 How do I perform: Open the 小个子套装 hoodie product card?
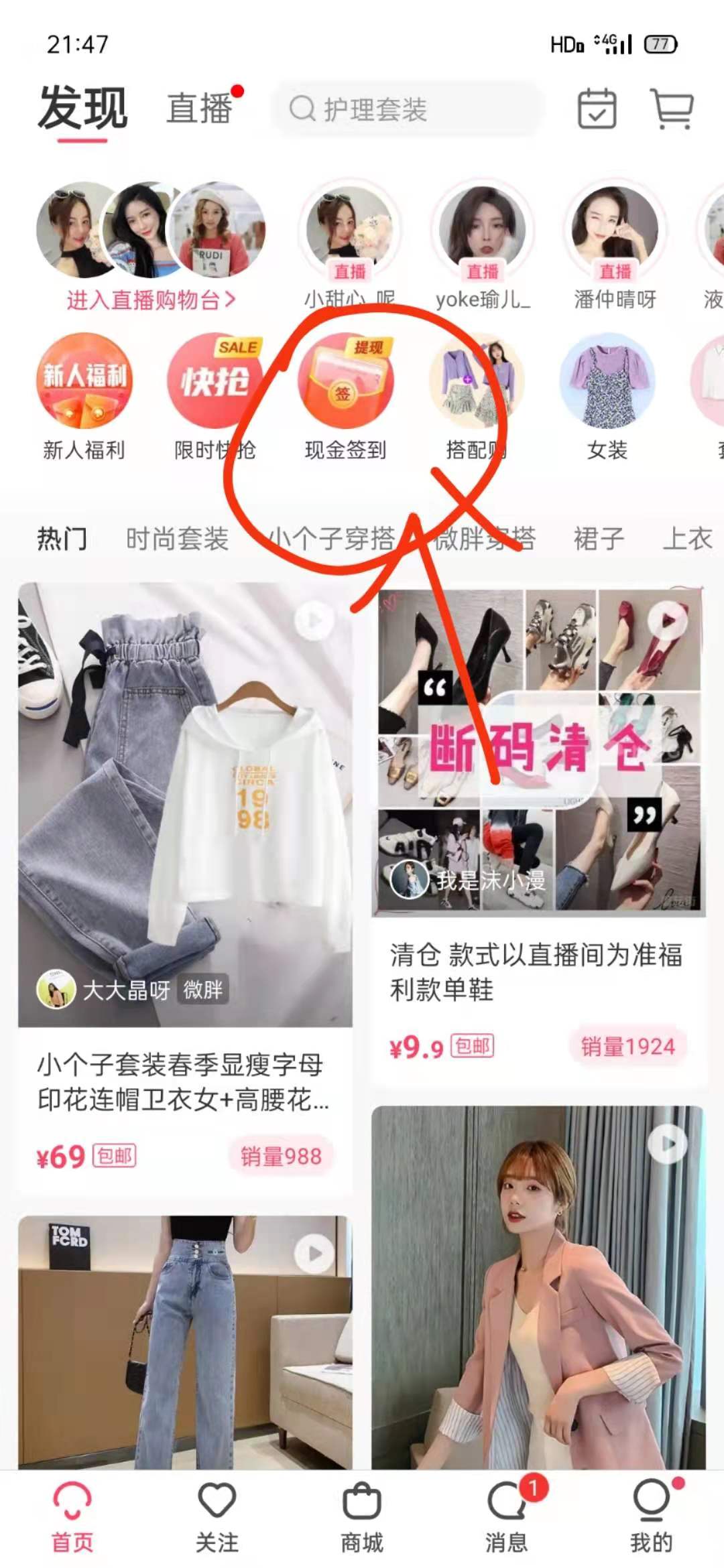(185, 871)
